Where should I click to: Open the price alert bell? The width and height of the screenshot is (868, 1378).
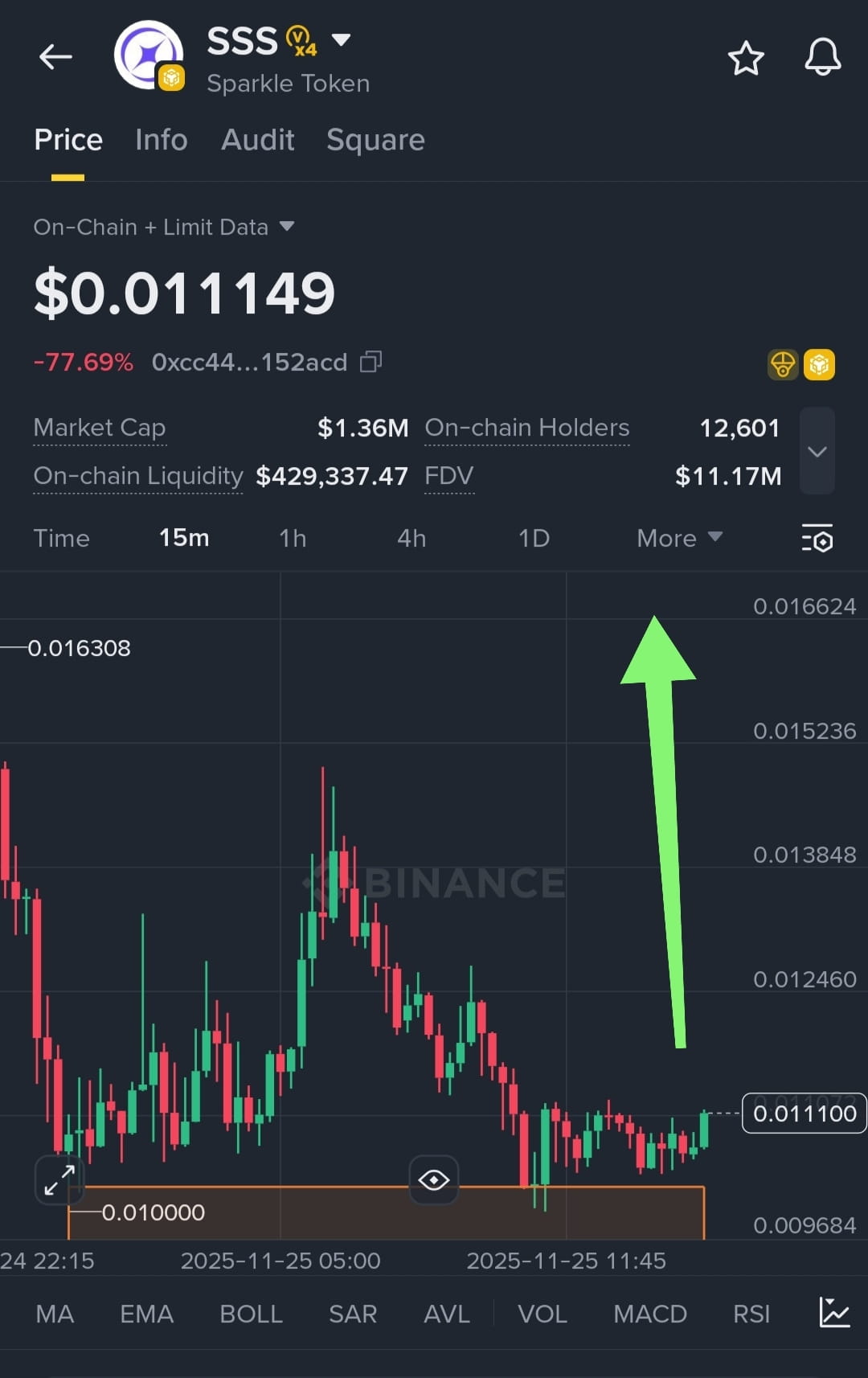tap(822, 58)
